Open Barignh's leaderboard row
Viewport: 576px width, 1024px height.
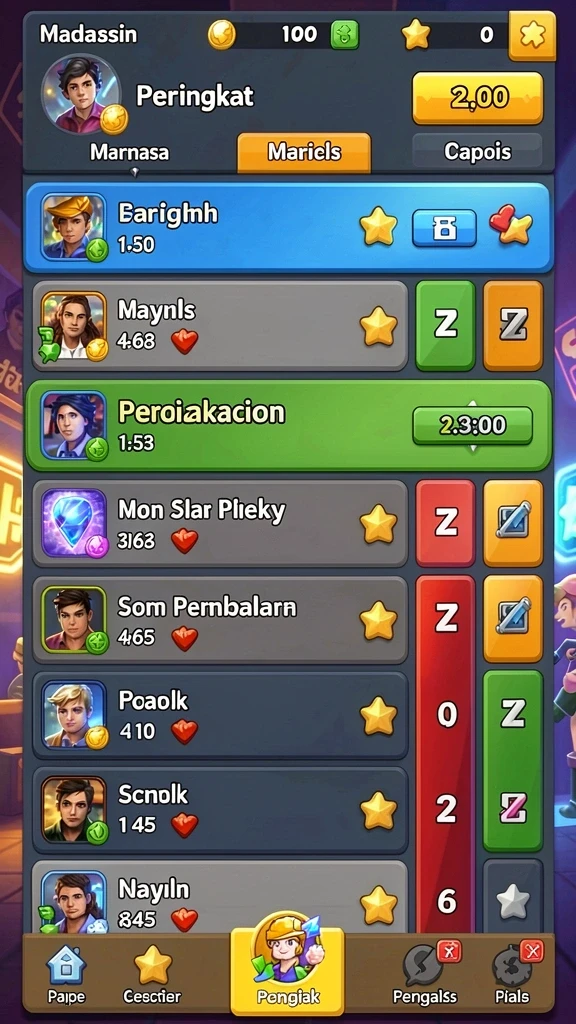click(288, 227)
